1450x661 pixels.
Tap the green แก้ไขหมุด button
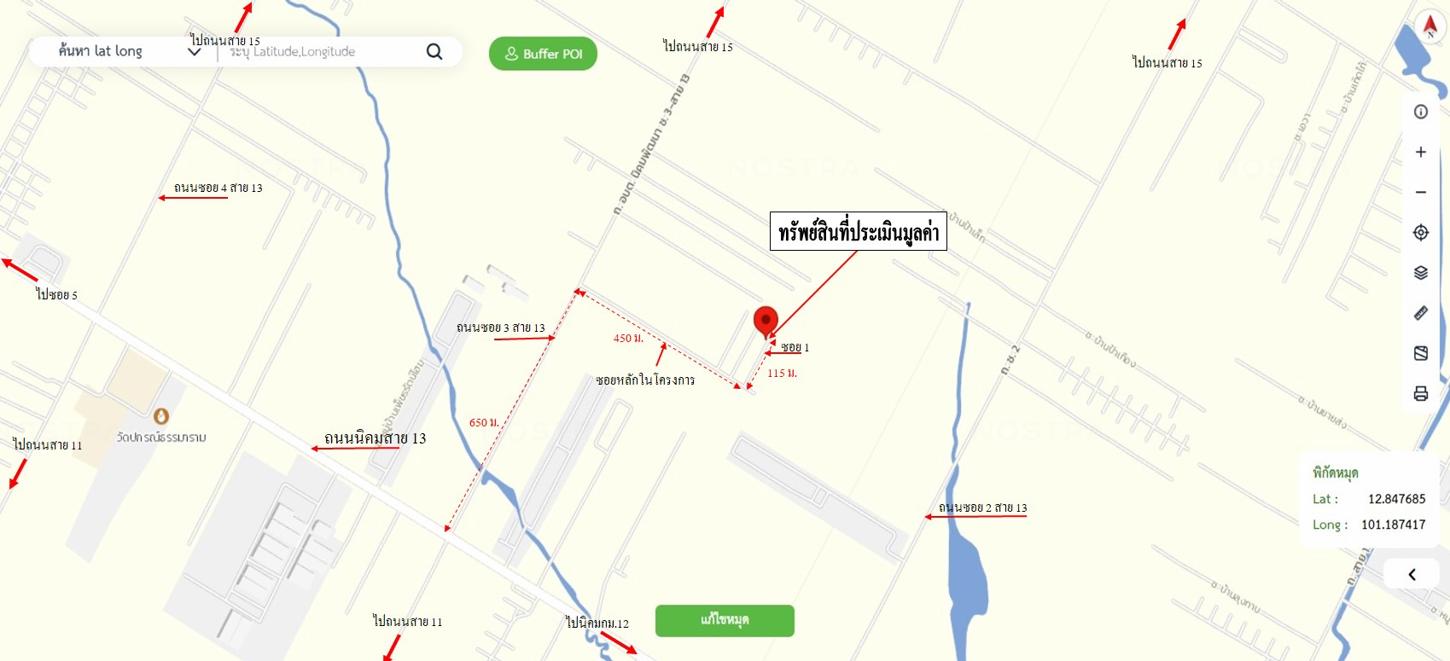(x=725, y=620)
